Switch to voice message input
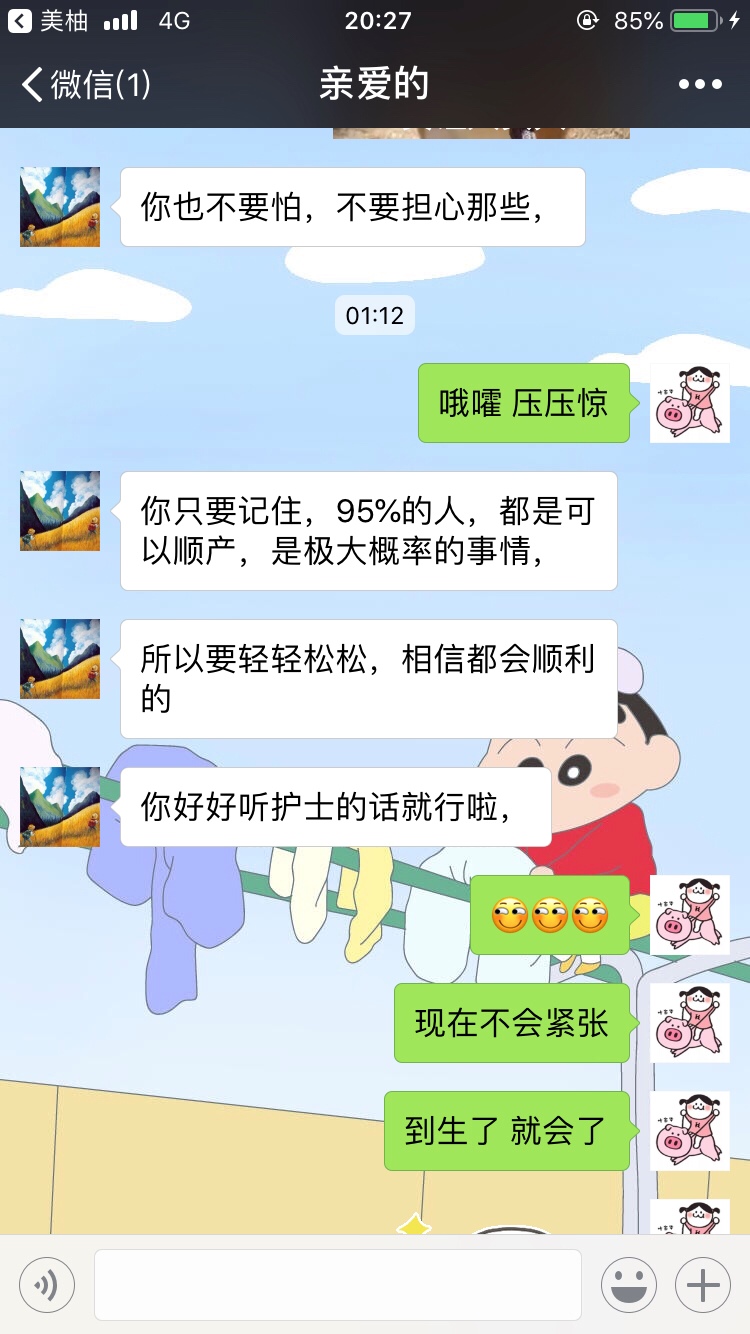Screen dimensions: 750x1334 point(47,1285)
